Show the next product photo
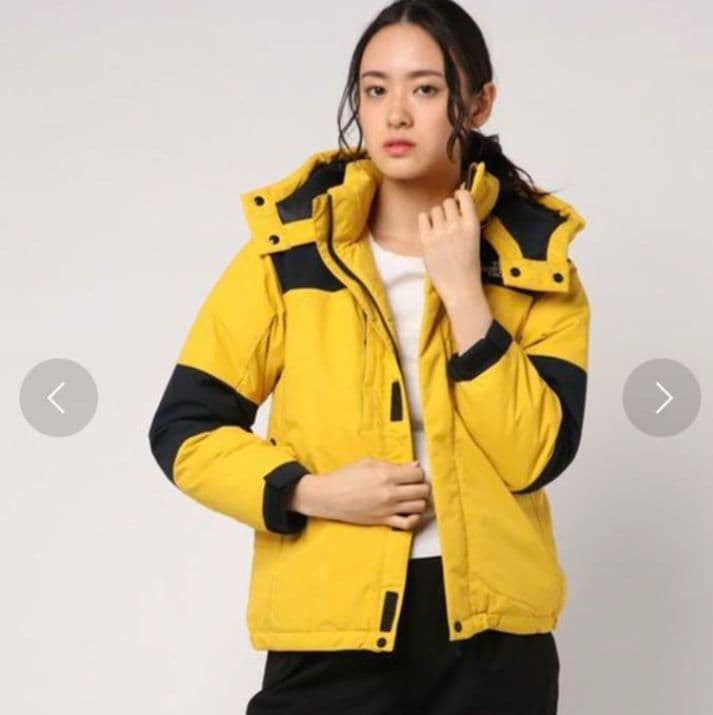The image size is (713, 715). pyautogui.click(x=662, y=398)
